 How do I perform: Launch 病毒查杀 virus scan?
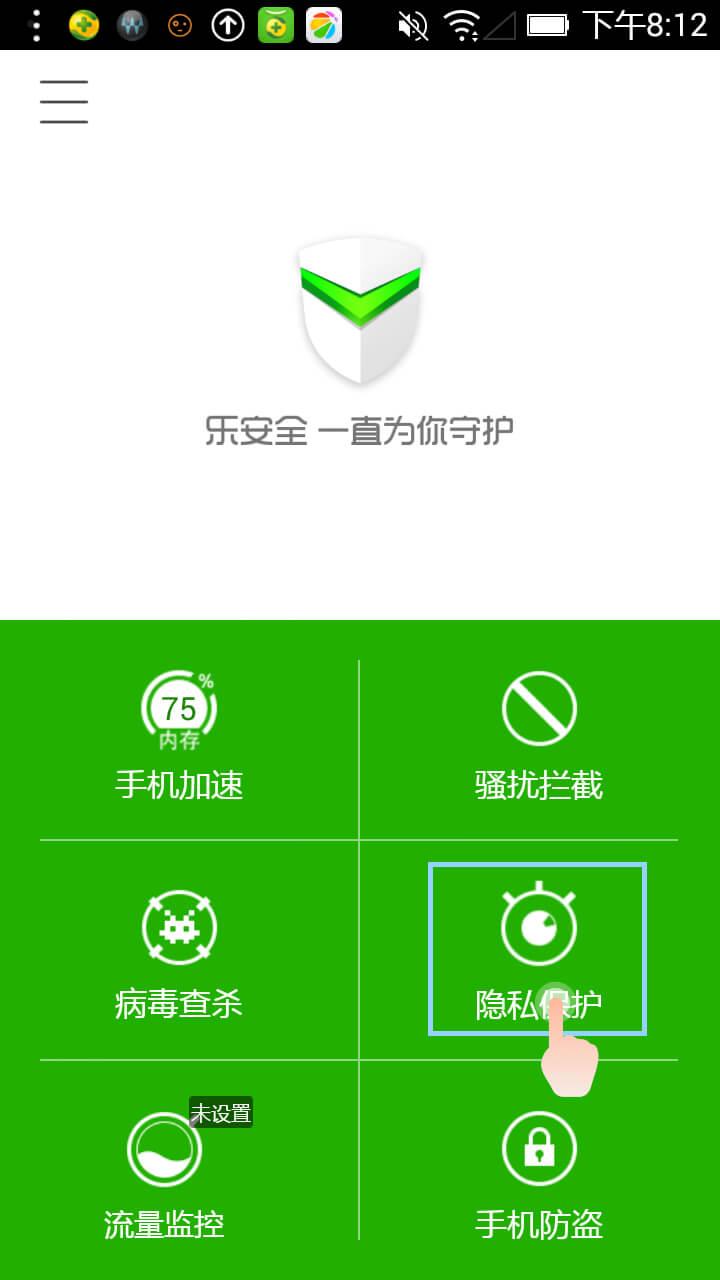click(x=179, y=955)
